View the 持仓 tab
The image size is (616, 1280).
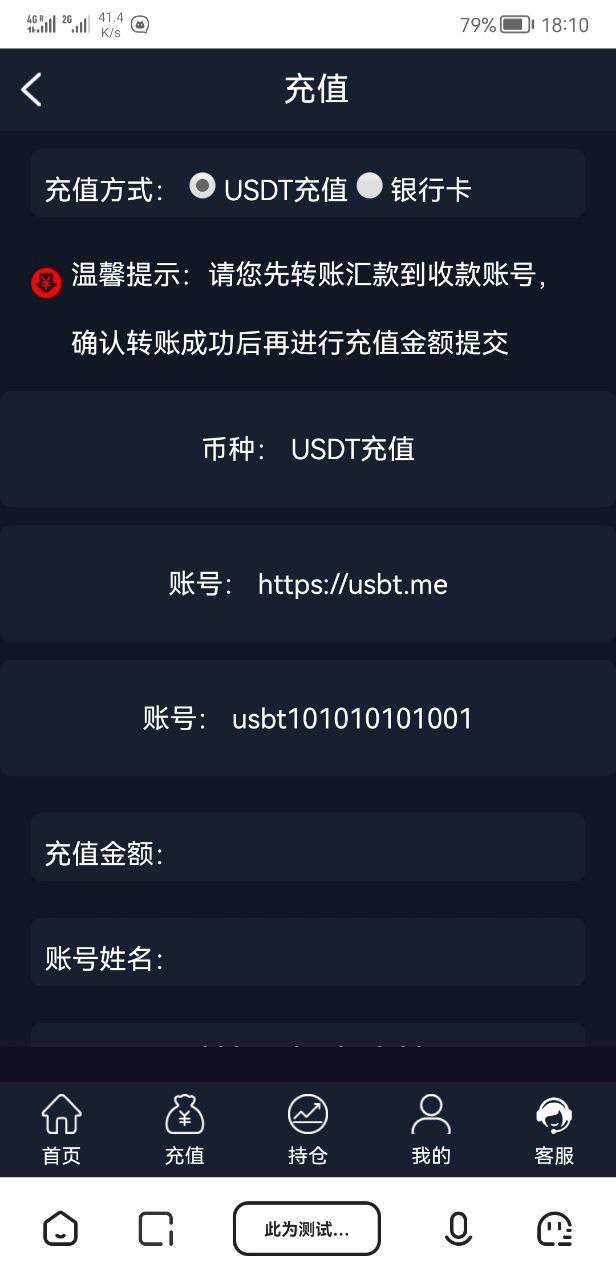coord(307,1130)
